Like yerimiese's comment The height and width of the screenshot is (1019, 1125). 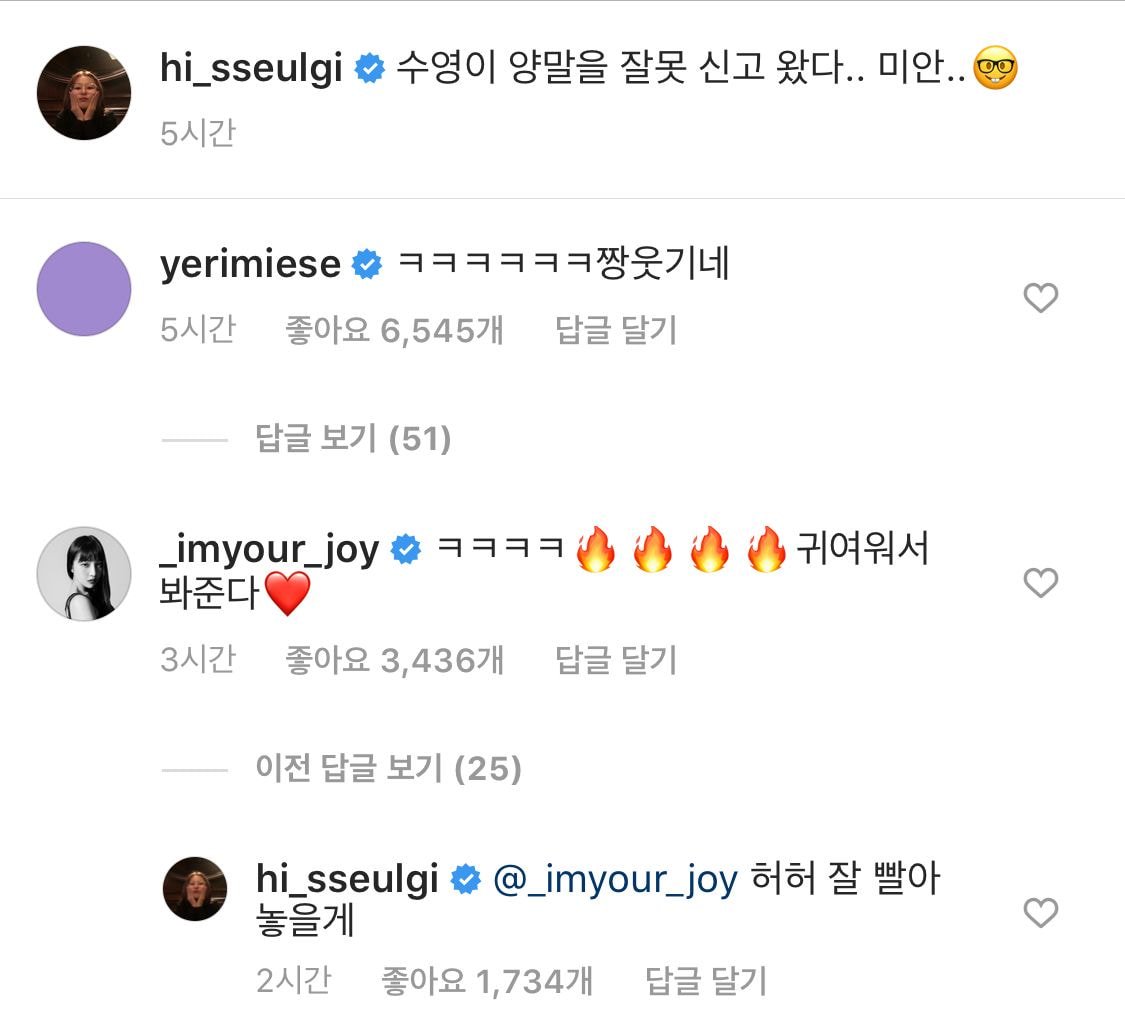pyautogui.click(x=1041, y=297)
